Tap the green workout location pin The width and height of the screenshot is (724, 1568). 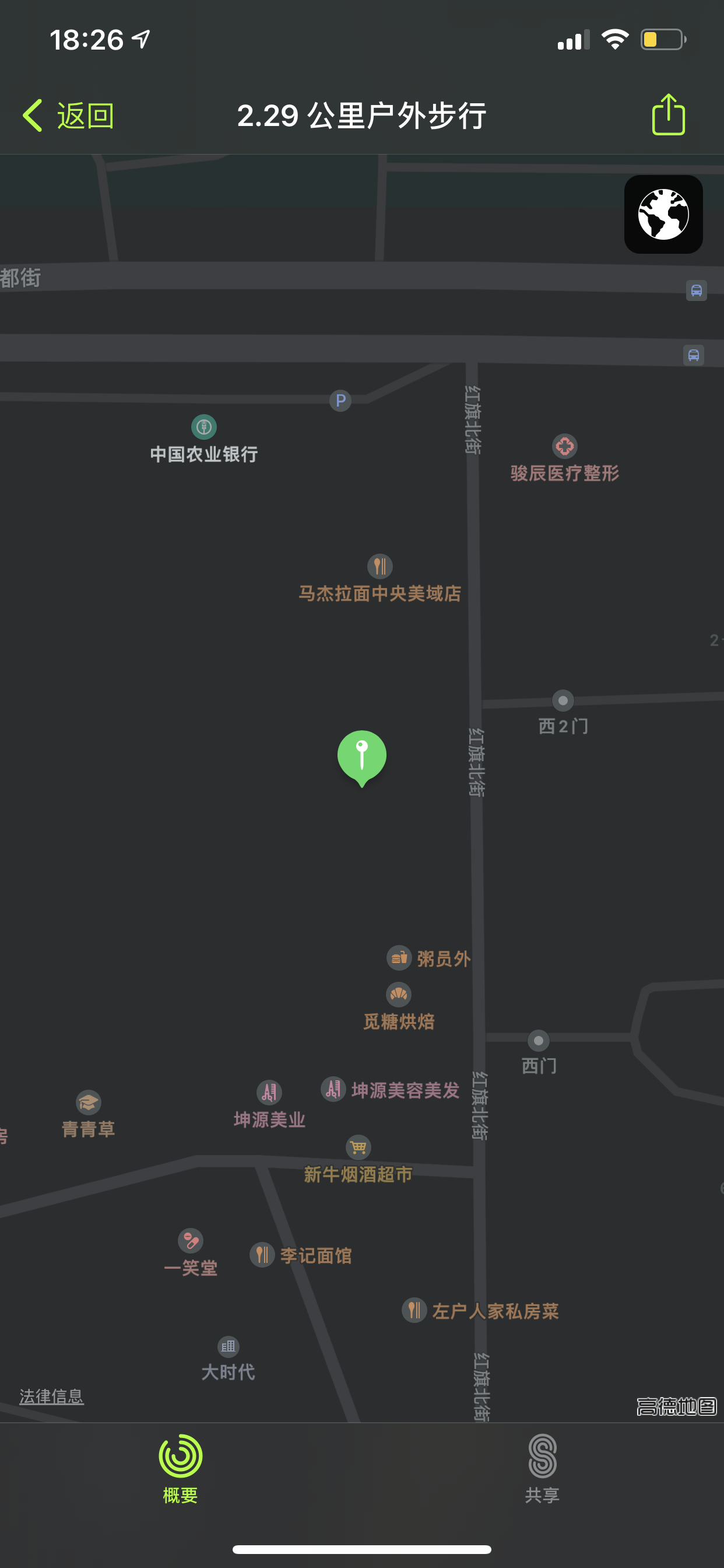[361, 756]
